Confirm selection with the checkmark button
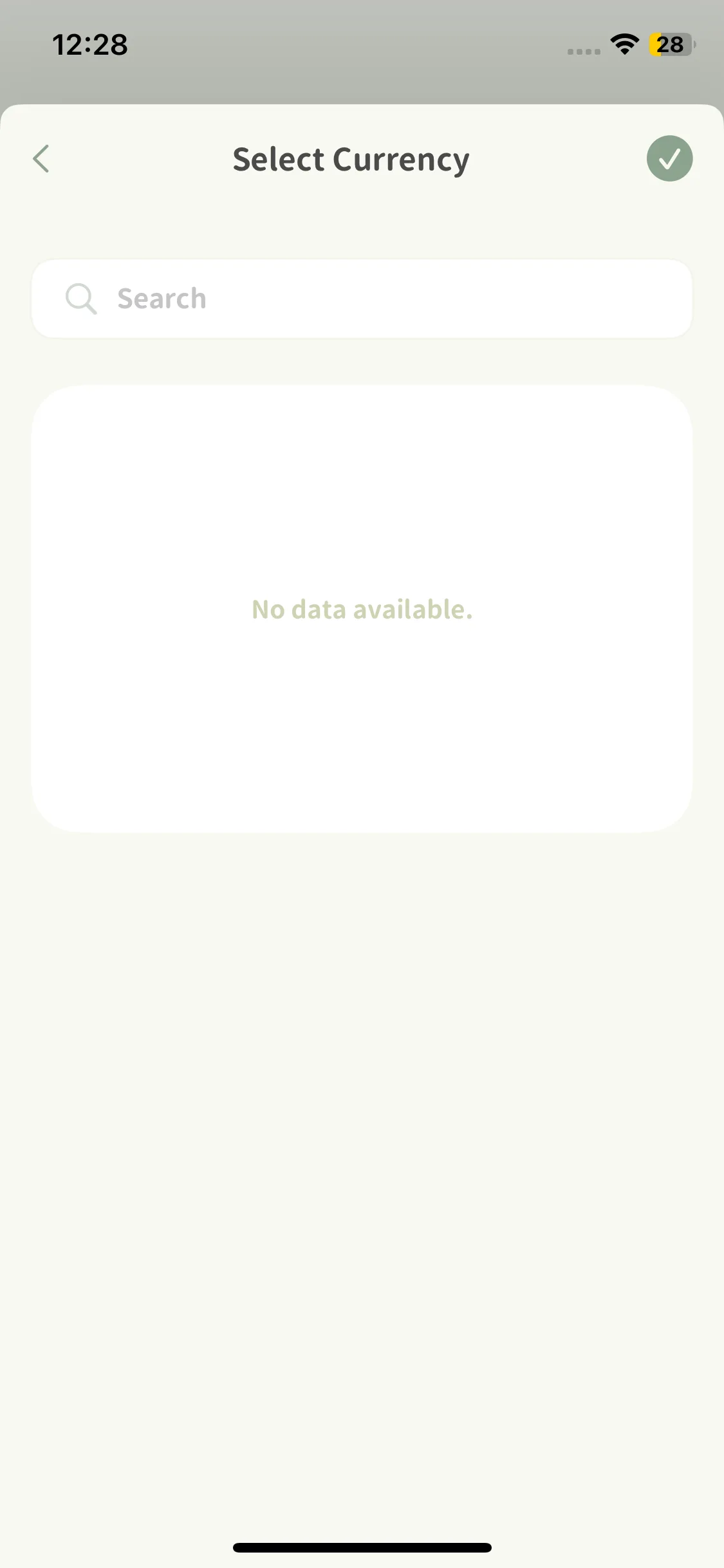 tap(669, 158)
